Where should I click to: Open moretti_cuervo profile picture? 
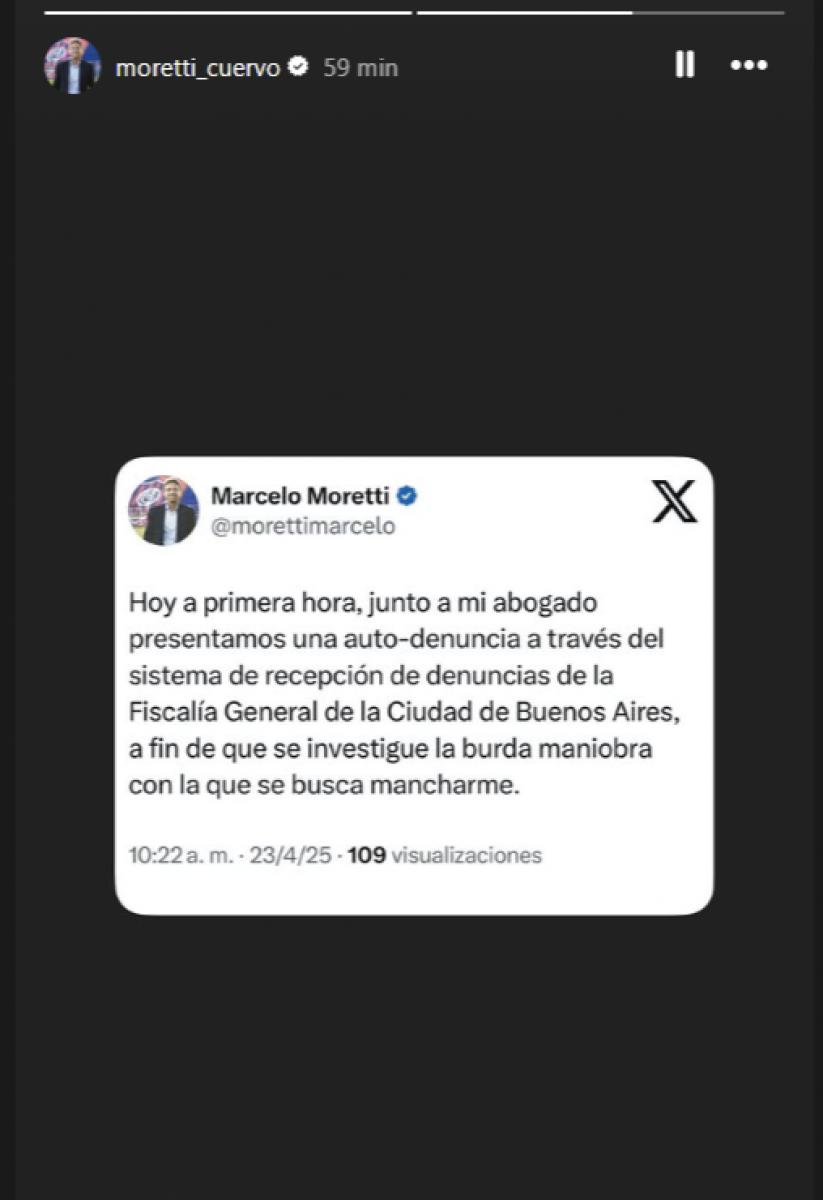point(72,66)
